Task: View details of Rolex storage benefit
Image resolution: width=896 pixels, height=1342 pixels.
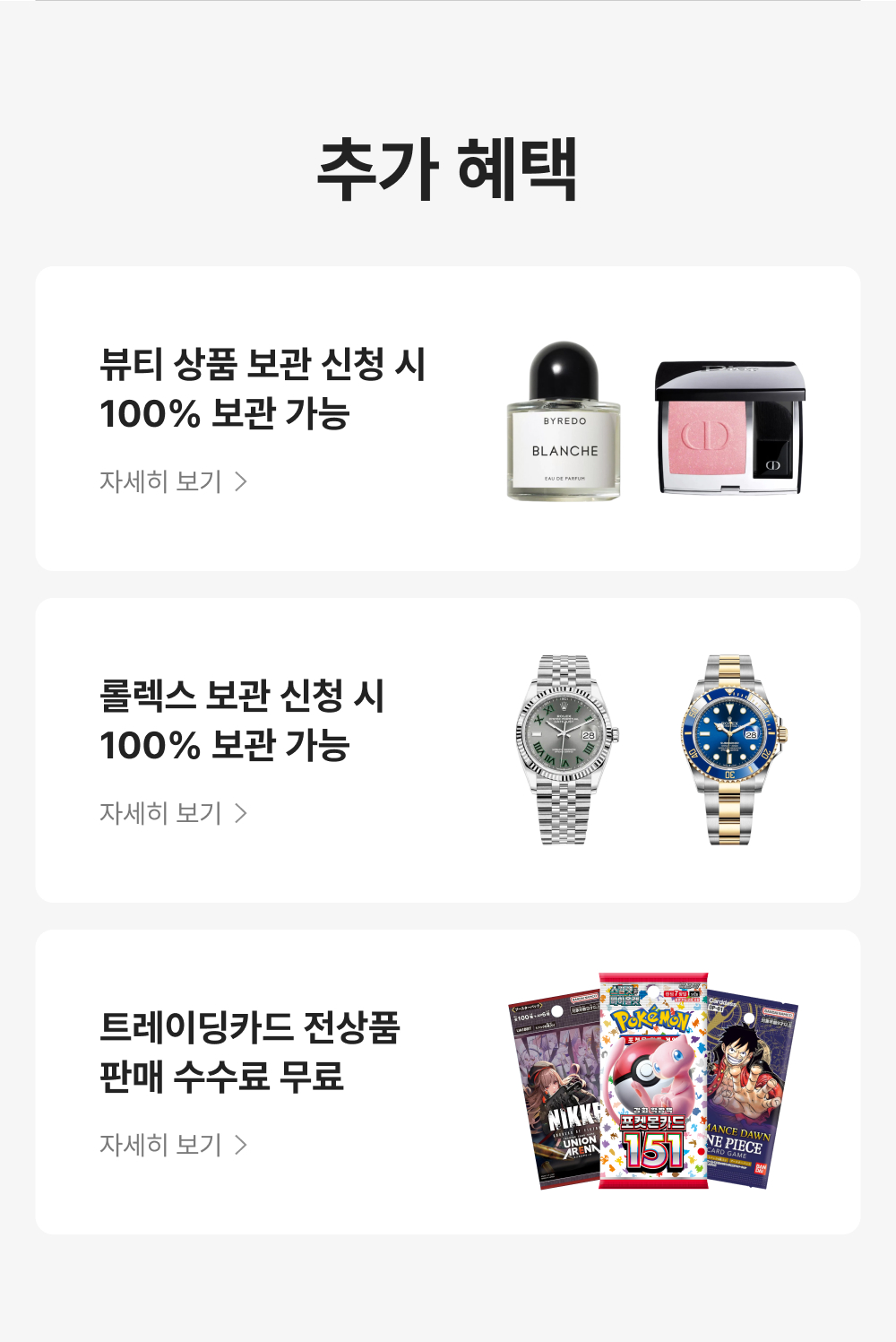Action: tap(173, 813)
